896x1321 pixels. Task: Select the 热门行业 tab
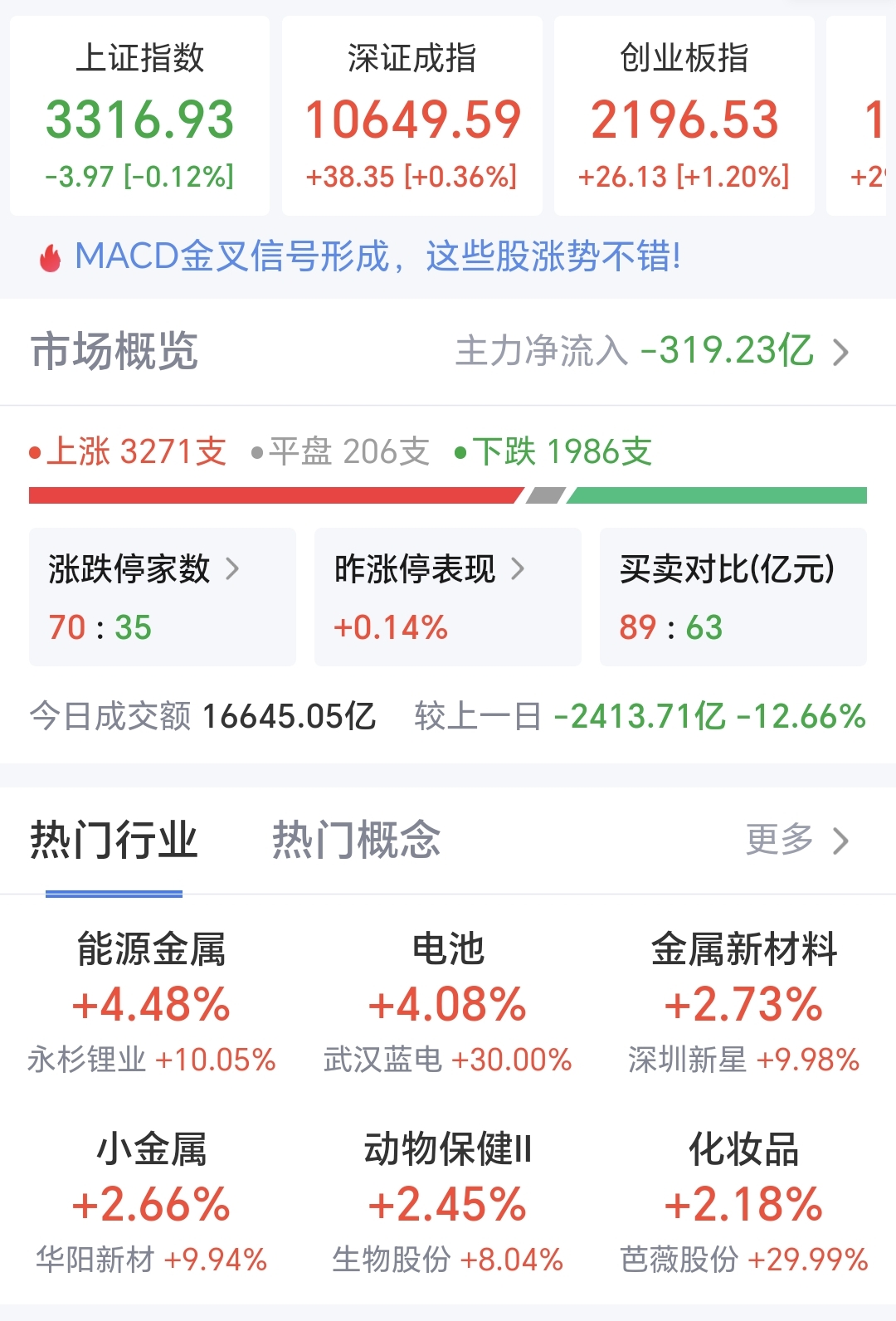[114, 840]
